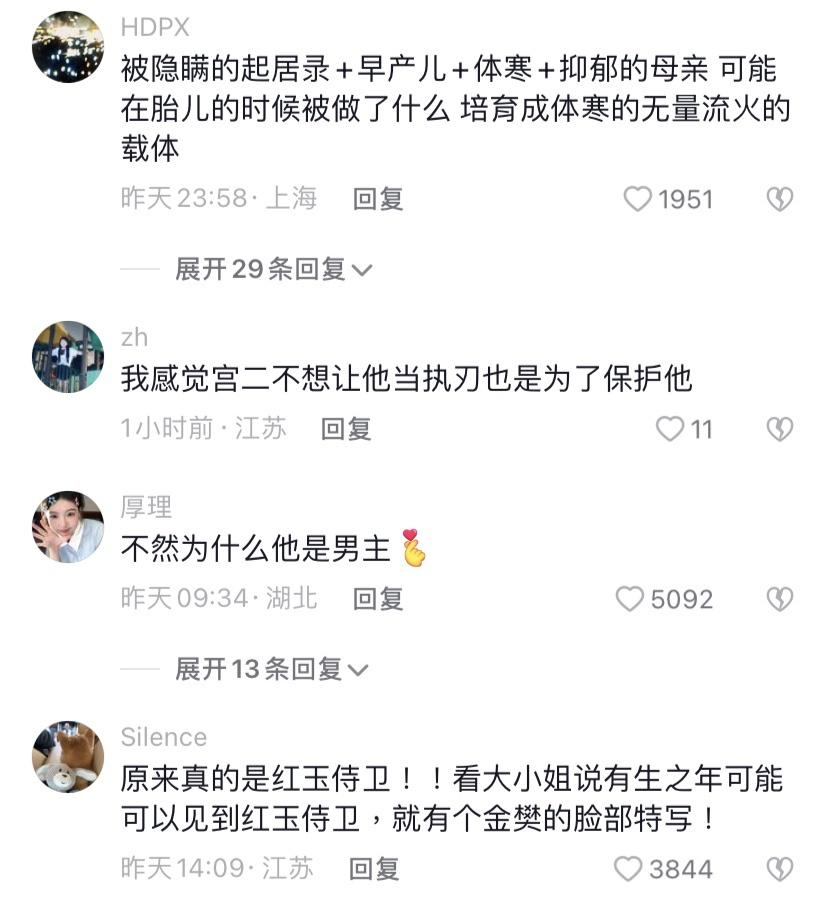Reply to 厚理's comment

click(x=378, y=599)
